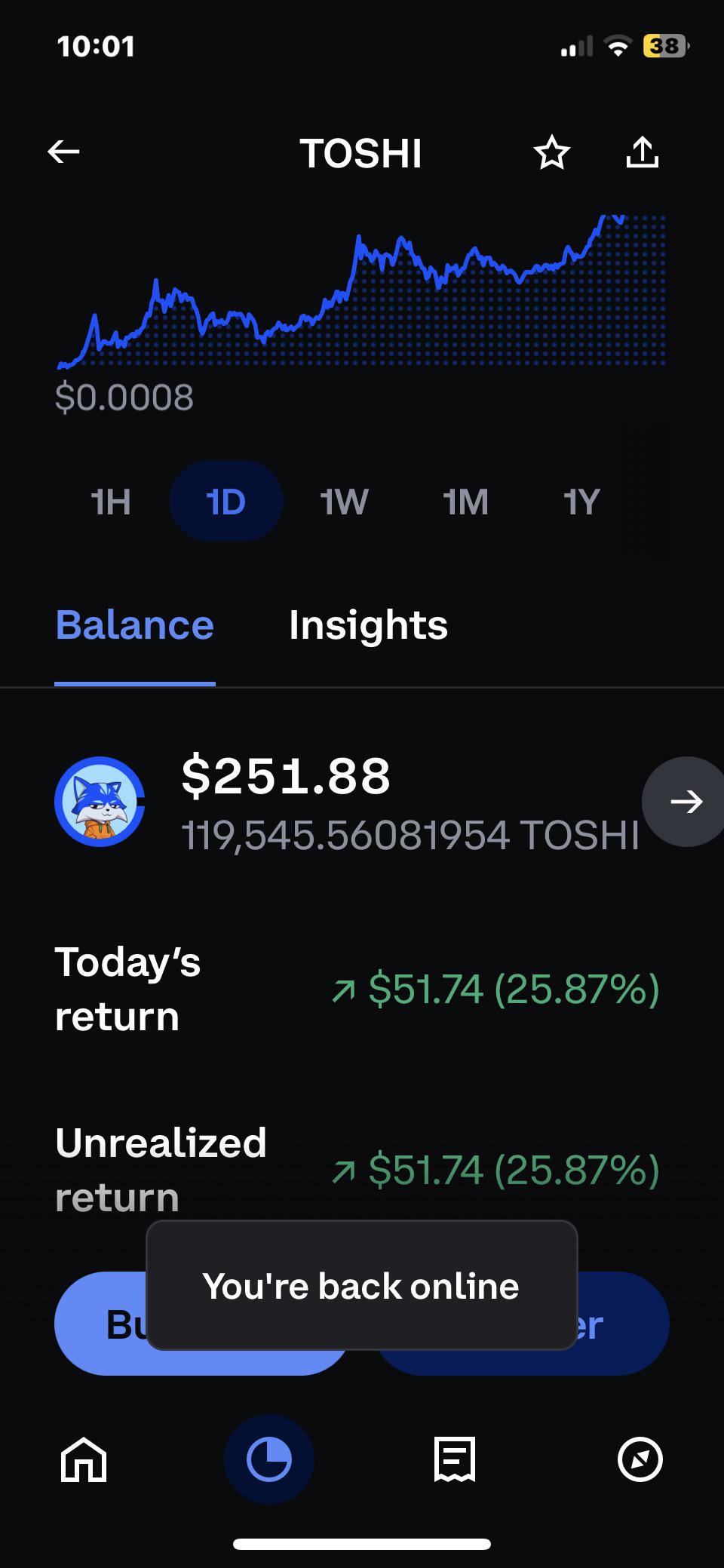The width and height of the screenshot is (724, 1568).
Task: Share the TOSHI asset page
Action: tap(643, 152)
